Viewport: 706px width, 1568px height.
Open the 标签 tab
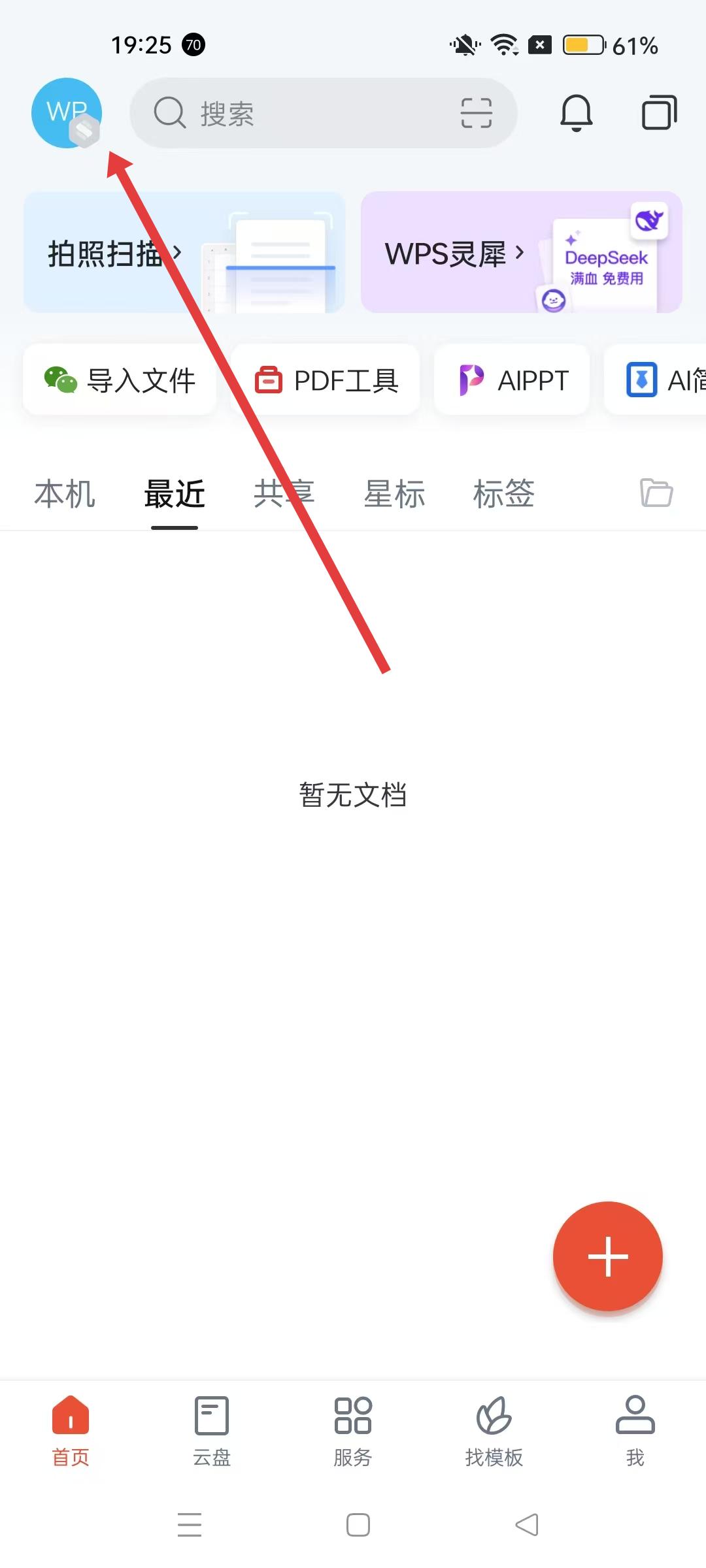tap(503, 494)
